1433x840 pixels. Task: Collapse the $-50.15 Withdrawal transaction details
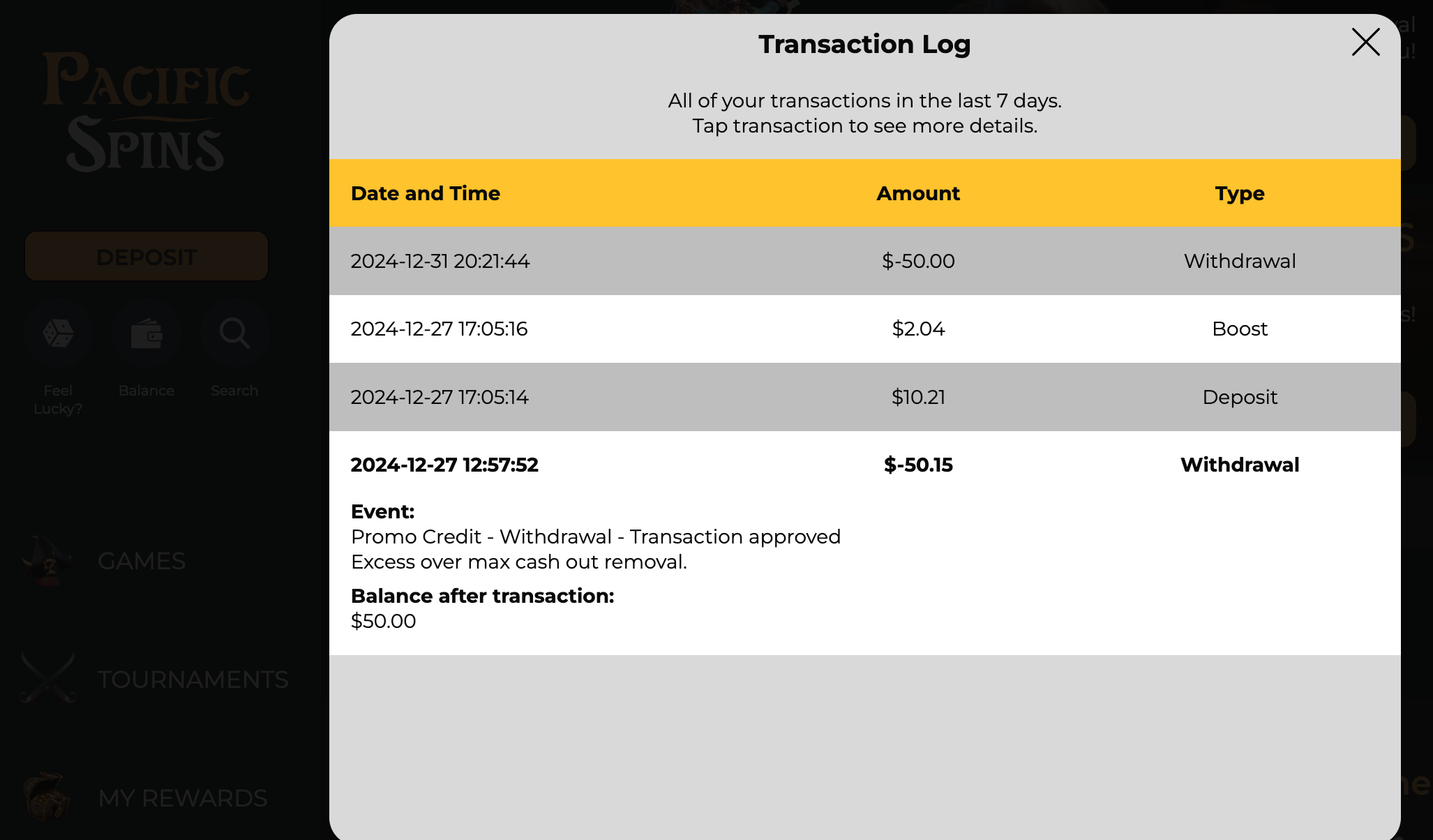tap(864, 465)
